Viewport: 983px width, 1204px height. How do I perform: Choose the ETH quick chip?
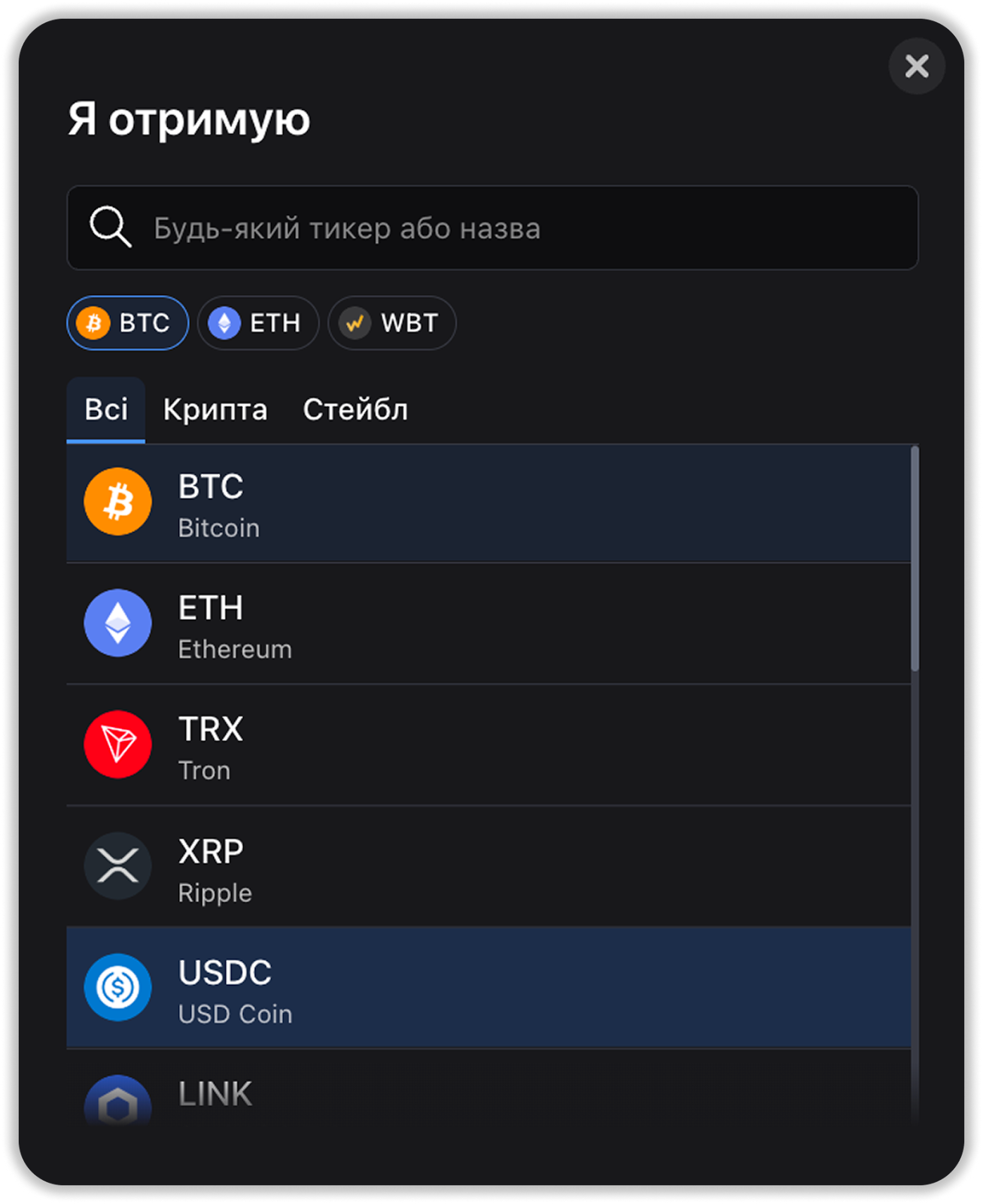tap(258, 323)
